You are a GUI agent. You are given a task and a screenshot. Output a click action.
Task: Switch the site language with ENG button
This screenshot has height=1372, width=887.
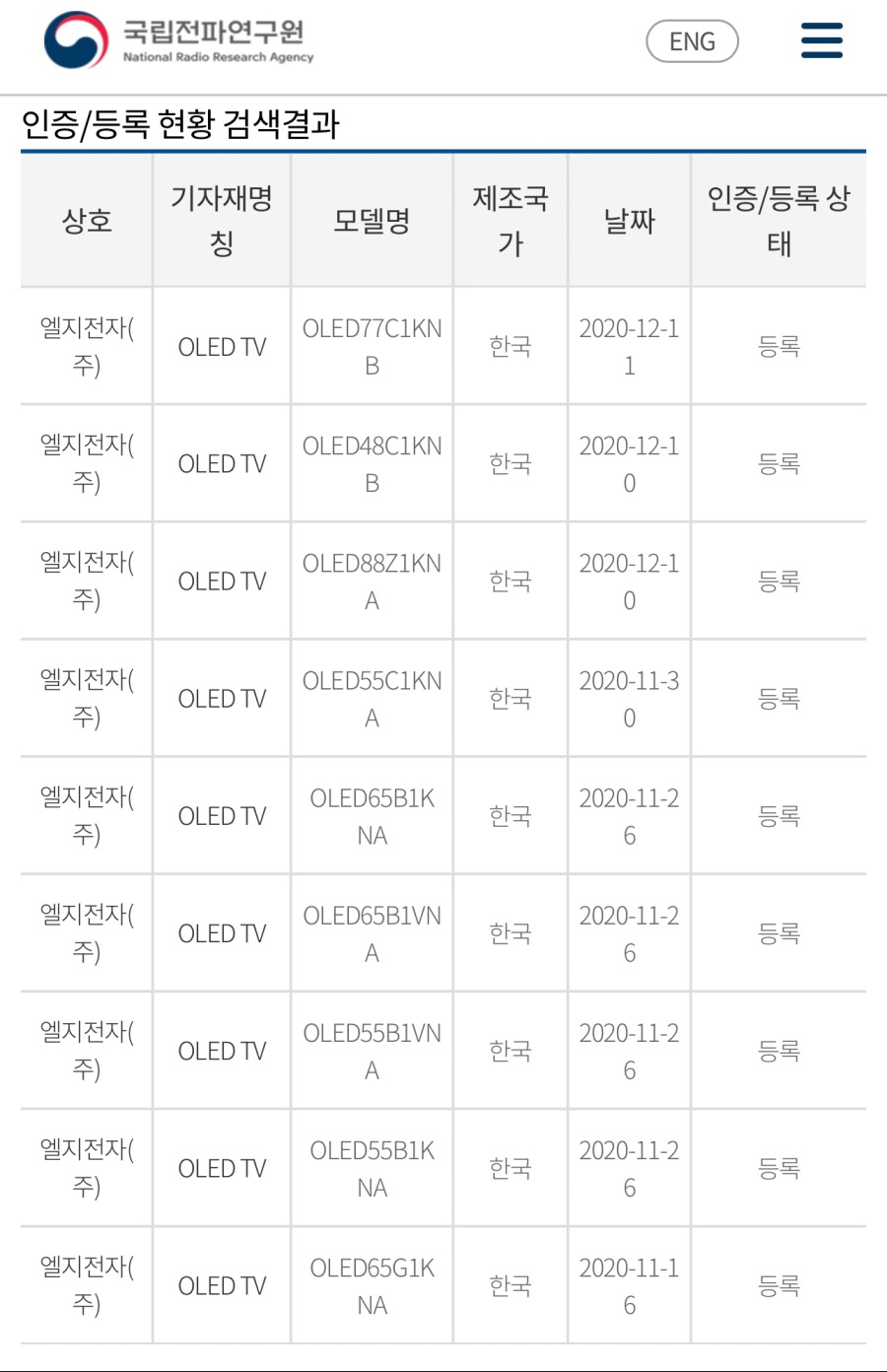coord(692,41)
